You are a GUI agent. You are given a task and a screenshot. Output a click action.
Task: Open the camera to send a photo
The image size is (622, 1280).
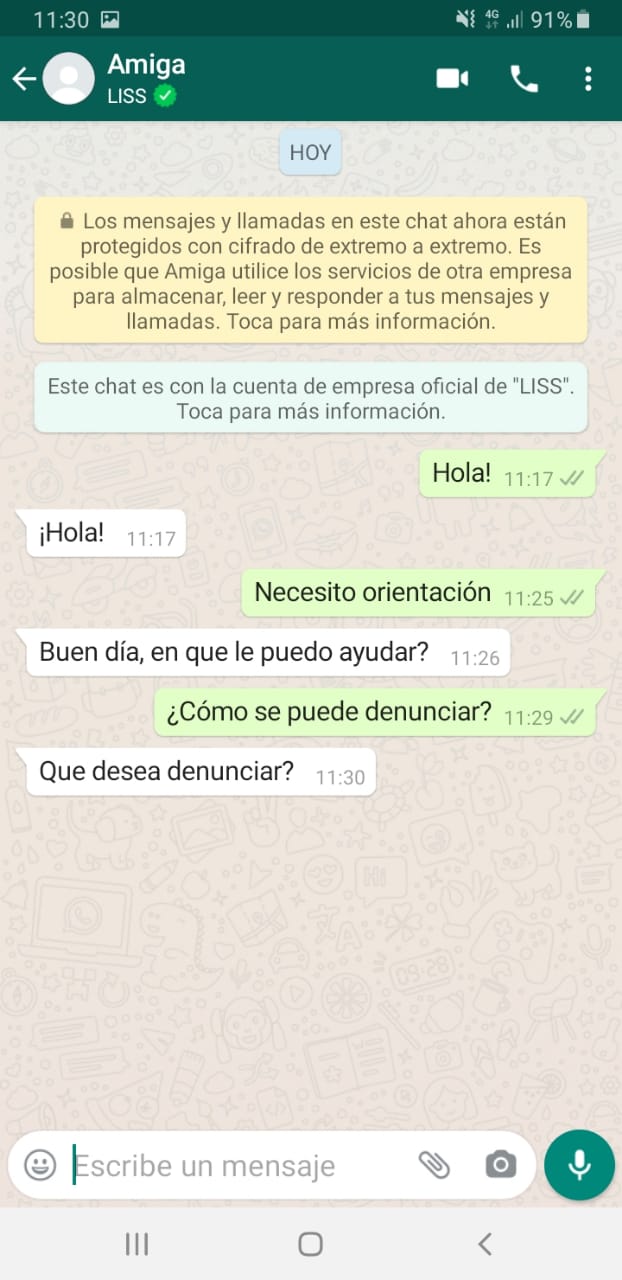click(x=500, y=1165)
